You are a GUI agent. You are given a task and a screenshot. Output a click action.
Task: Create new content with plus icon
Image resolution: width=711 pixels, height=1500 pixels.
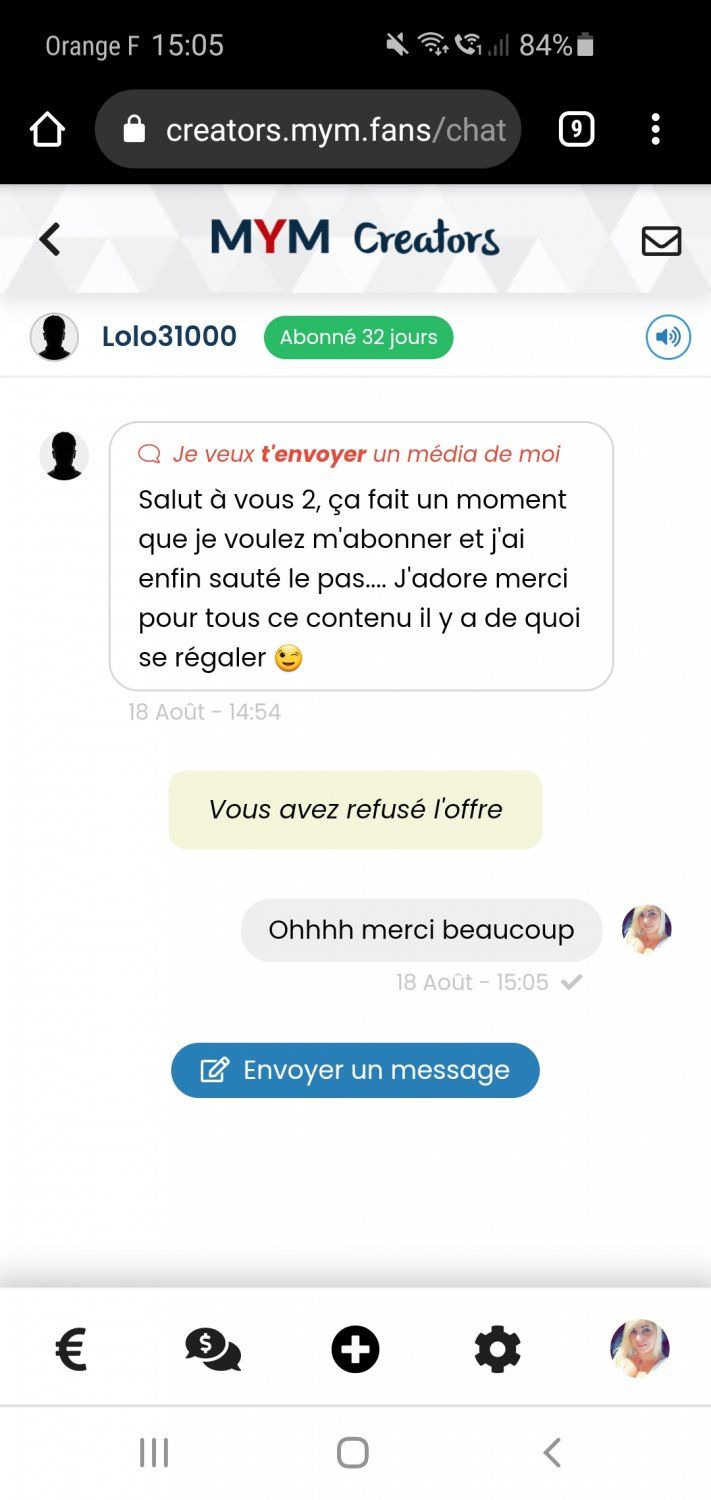355,1350
